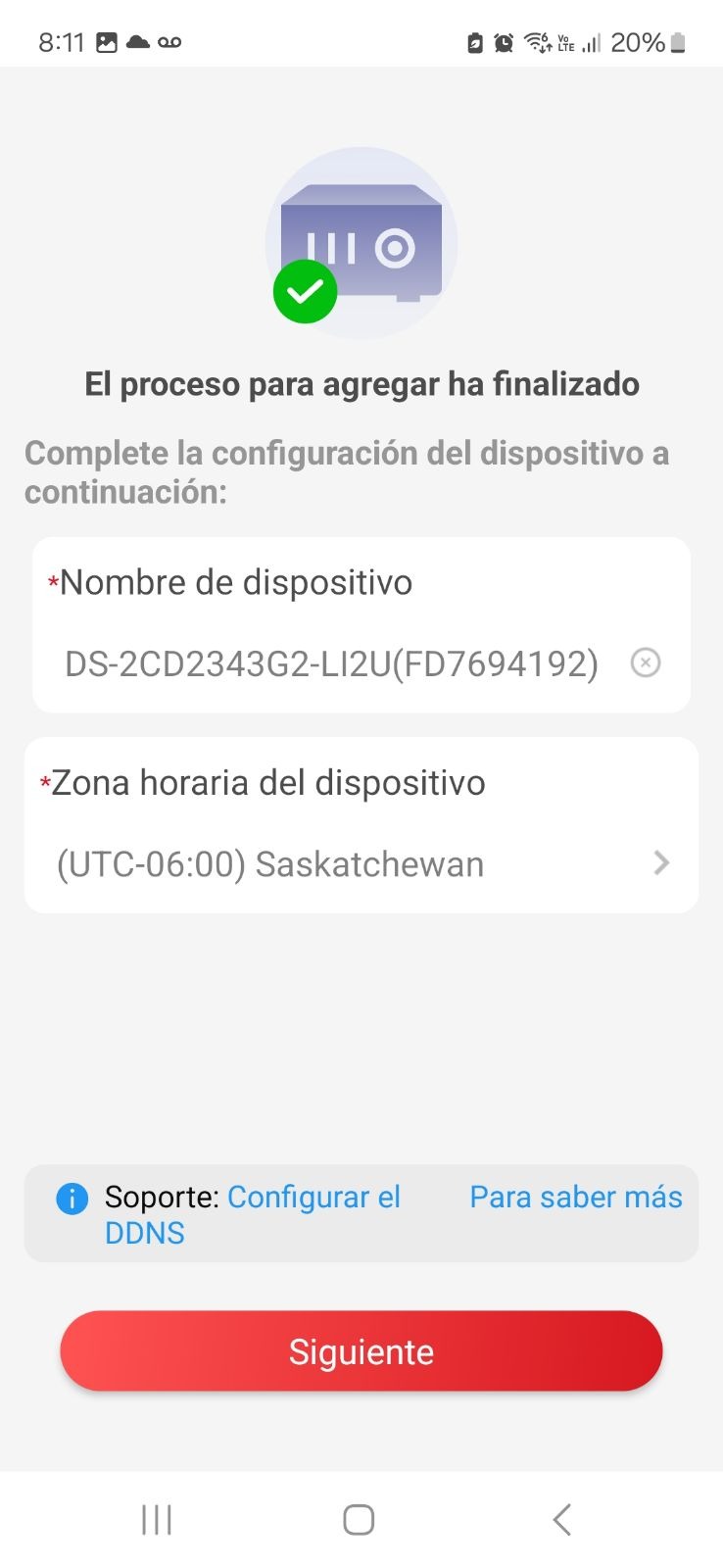Open the Zona horaria del dispositivo picker

361,825
